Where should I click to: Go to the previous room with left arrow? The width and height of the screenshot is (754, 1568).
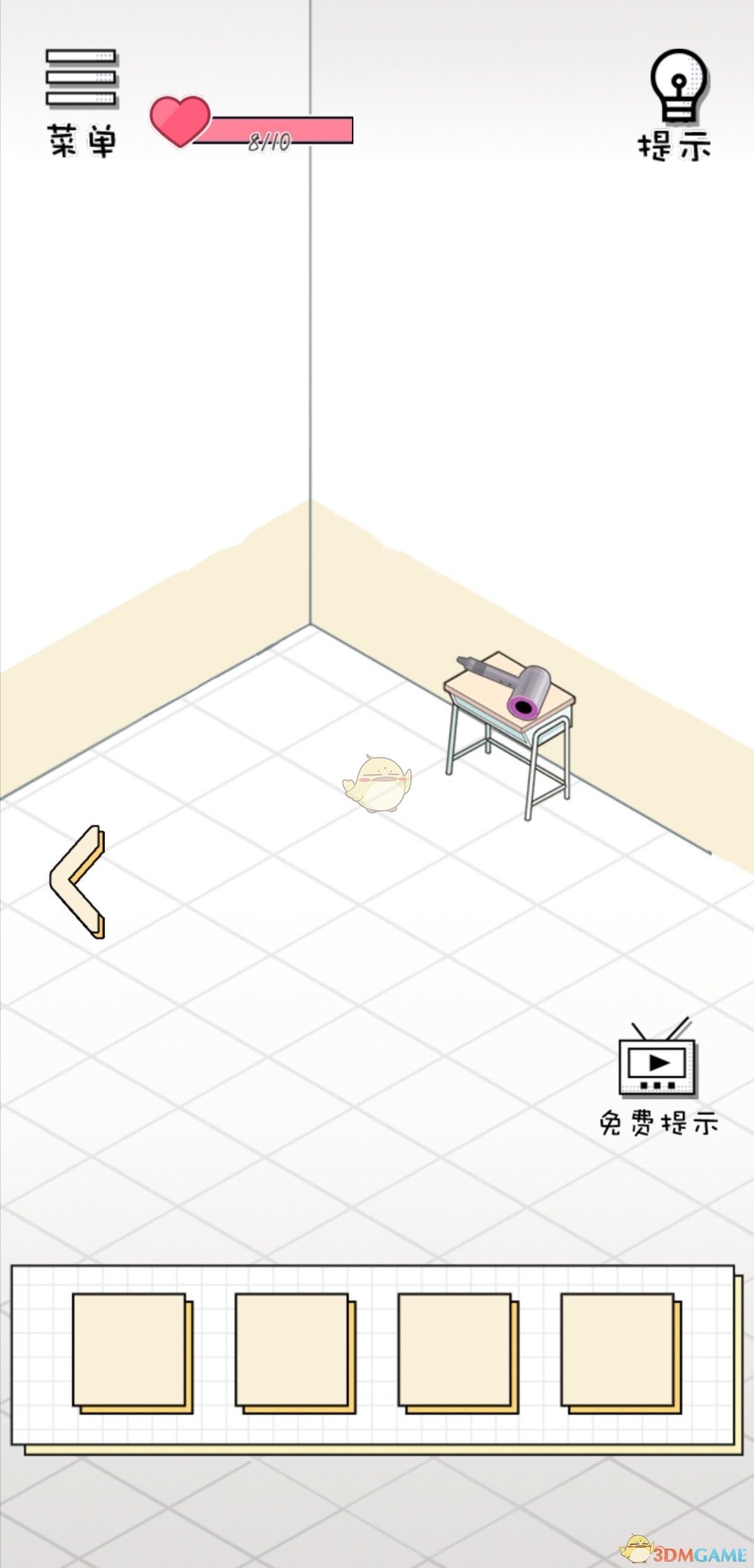78,881
